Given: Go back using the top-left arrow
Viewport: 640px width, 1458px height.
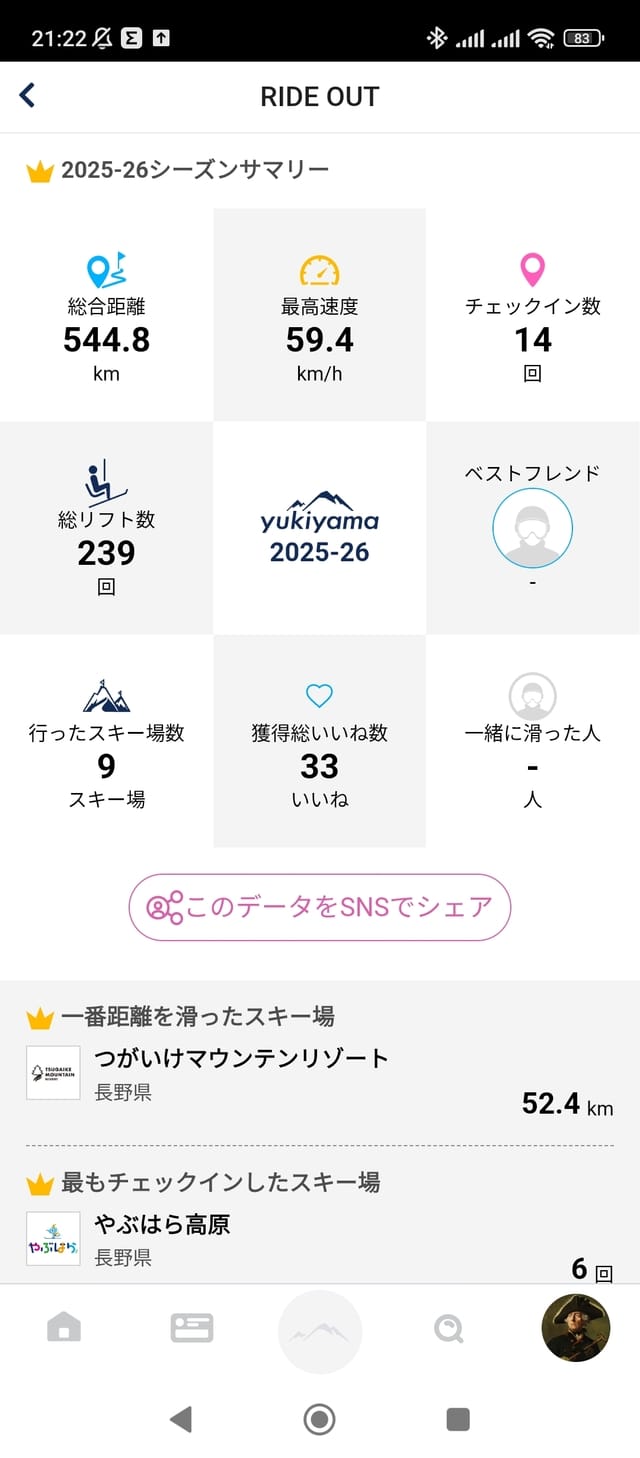Looking at the screenshot, I should tap(27, 96).
